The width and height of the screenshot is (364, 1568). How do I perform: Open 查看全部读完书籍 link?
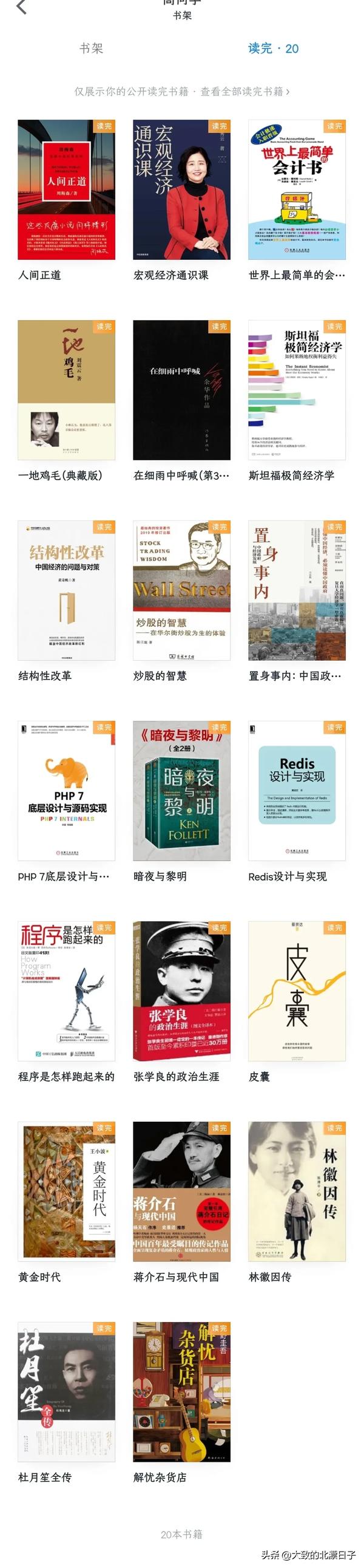click(x=245, y=91)
